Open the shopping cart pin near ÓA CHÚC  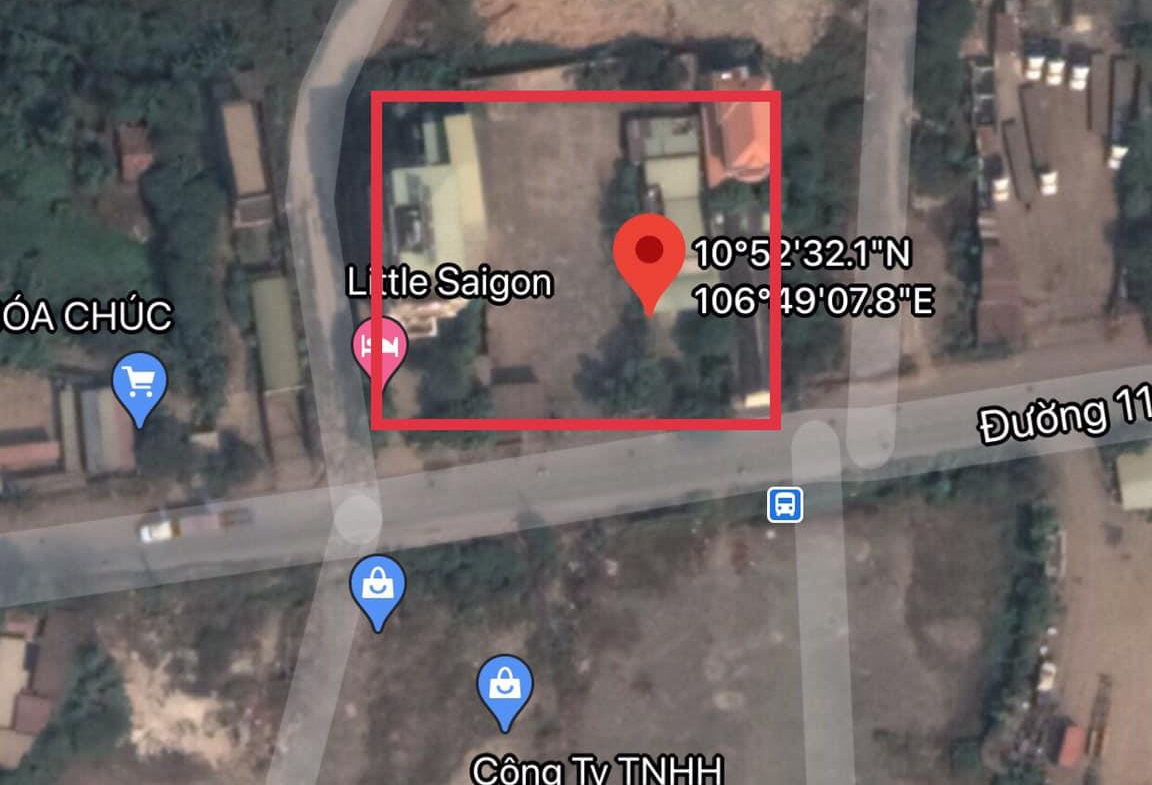click(139, 383)
